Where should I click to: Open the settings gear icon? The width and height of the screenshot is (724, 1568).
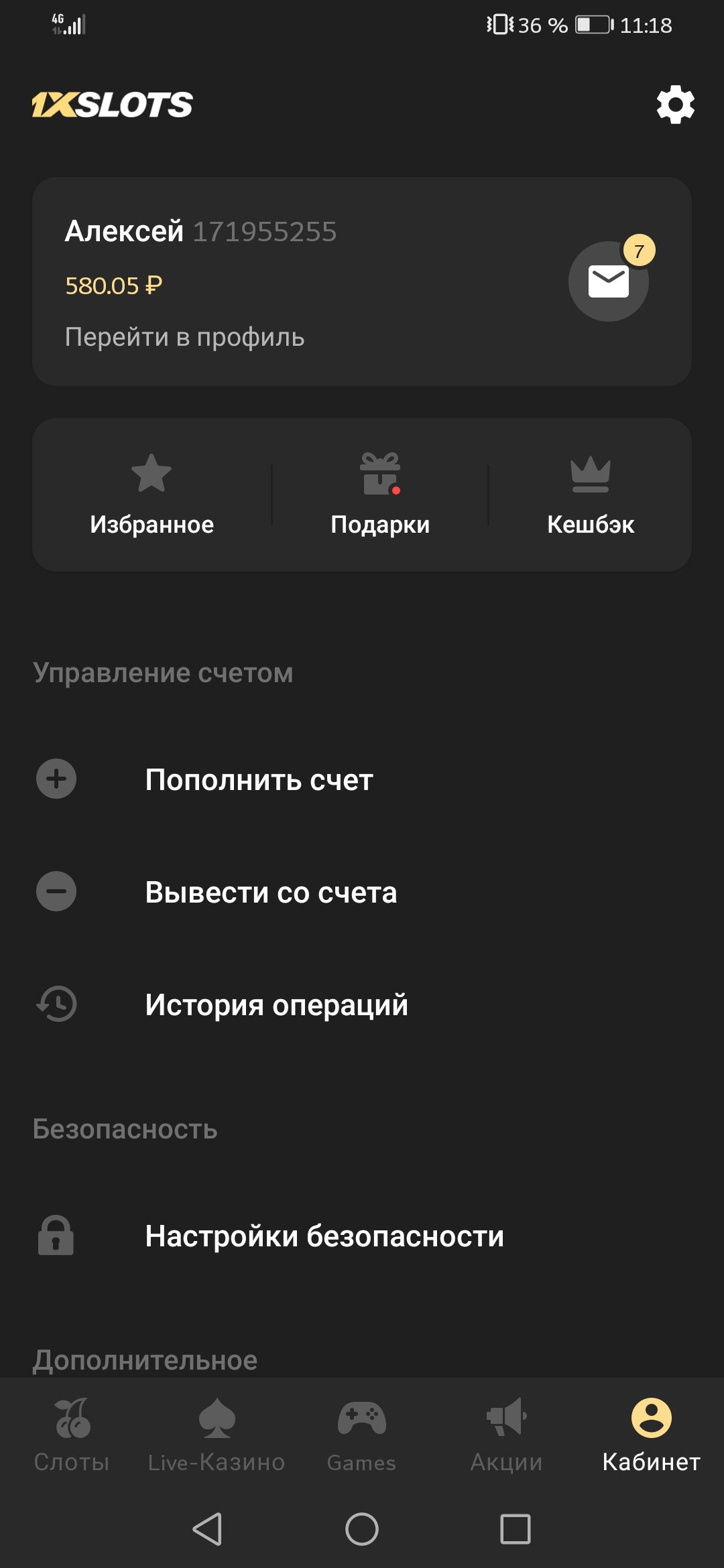[675, 105]
